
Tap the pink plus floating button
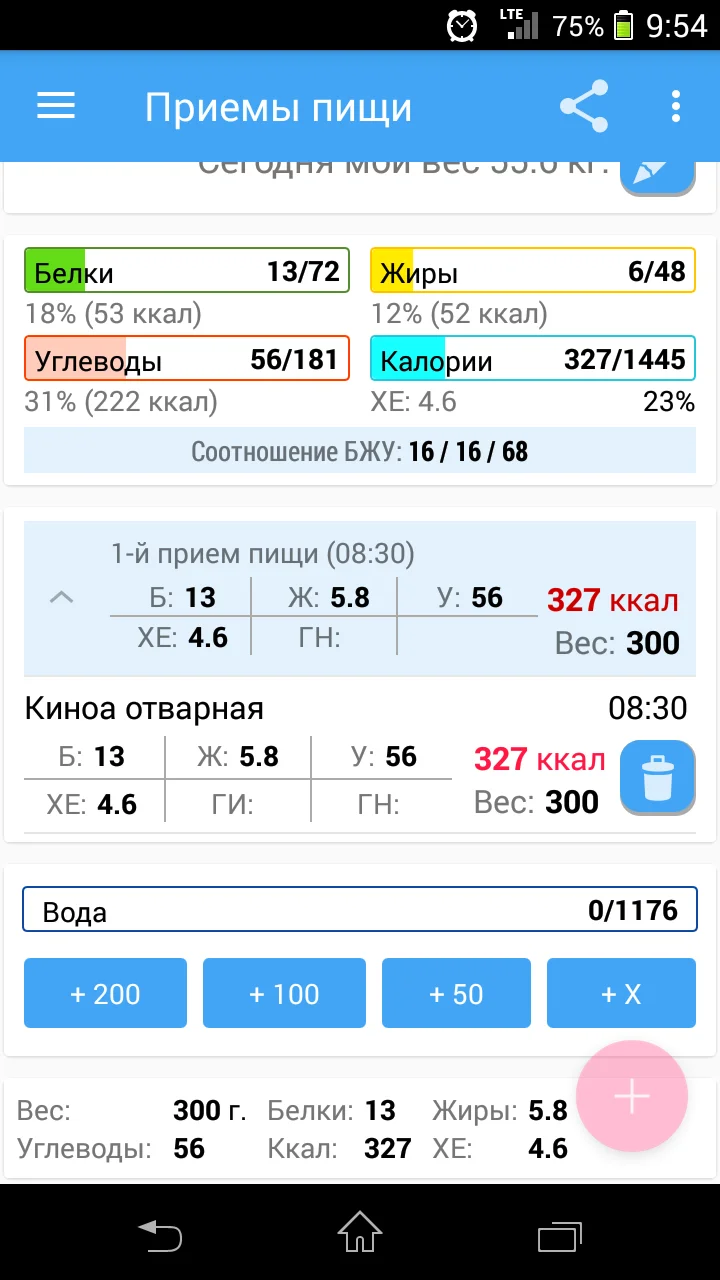tap(632, 1096)
